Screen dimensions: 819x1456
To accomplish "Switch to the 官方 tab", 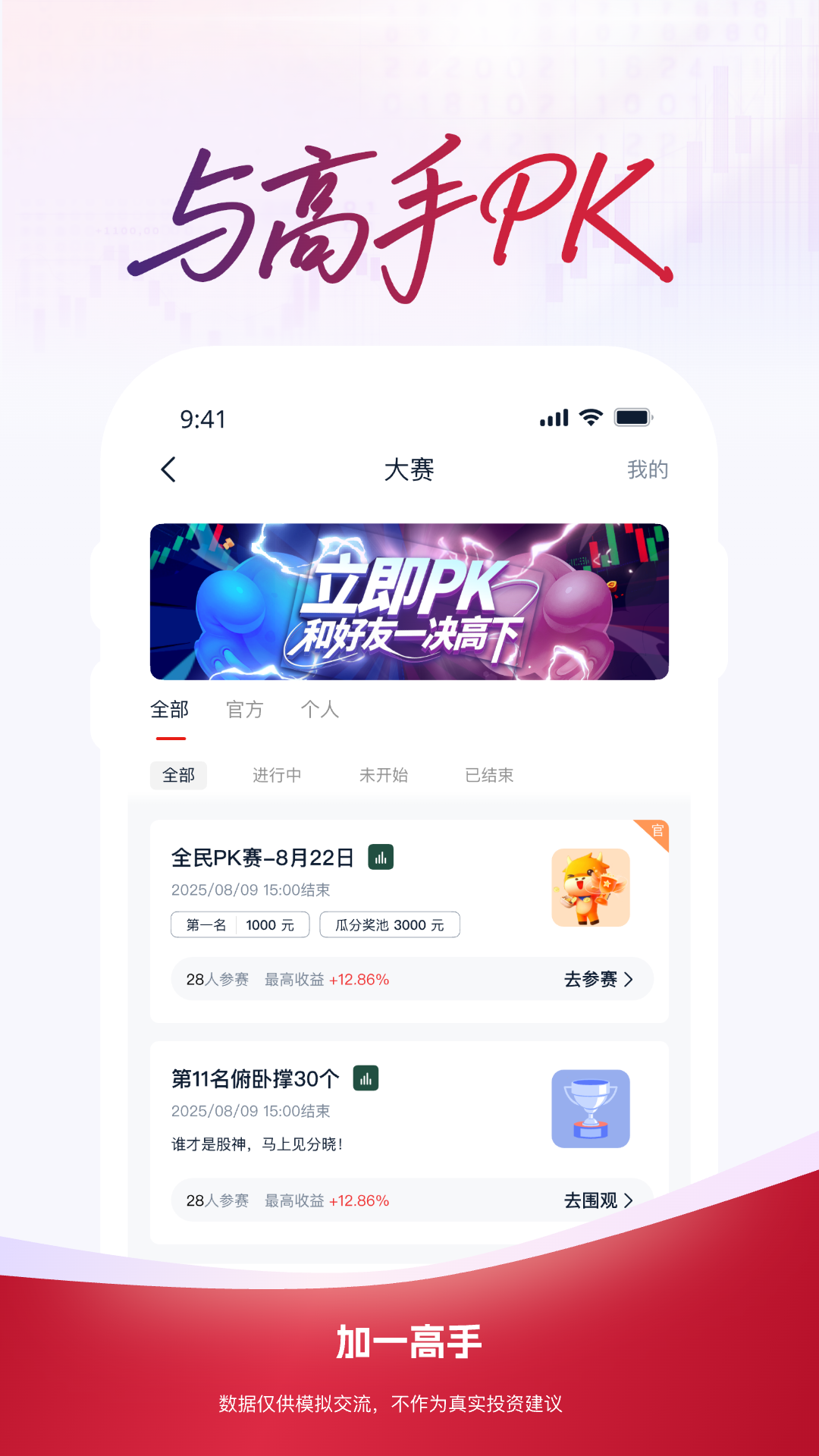I will pyautogui.click(x=244, y=710).
